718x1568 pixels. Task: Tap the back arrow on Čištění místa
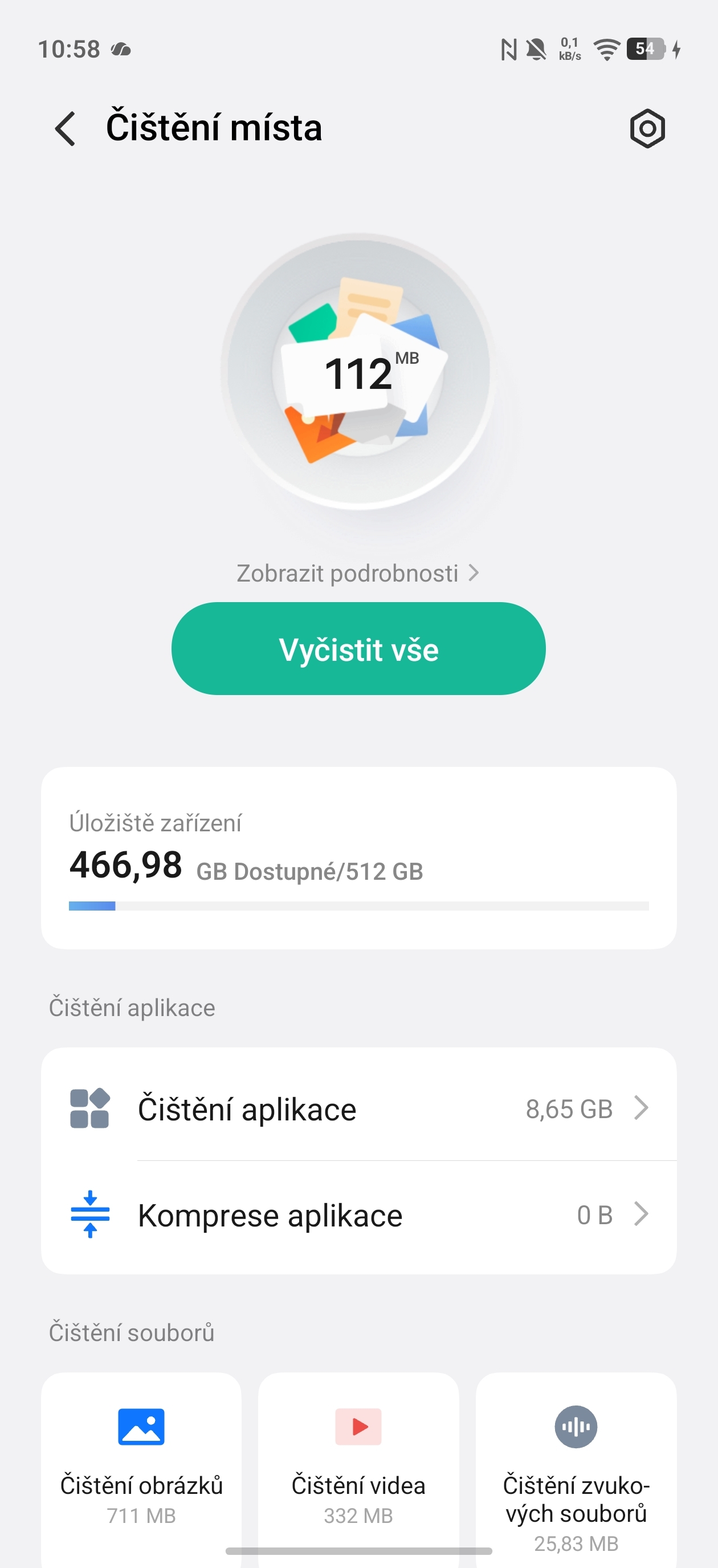click(x=65, y=128)
